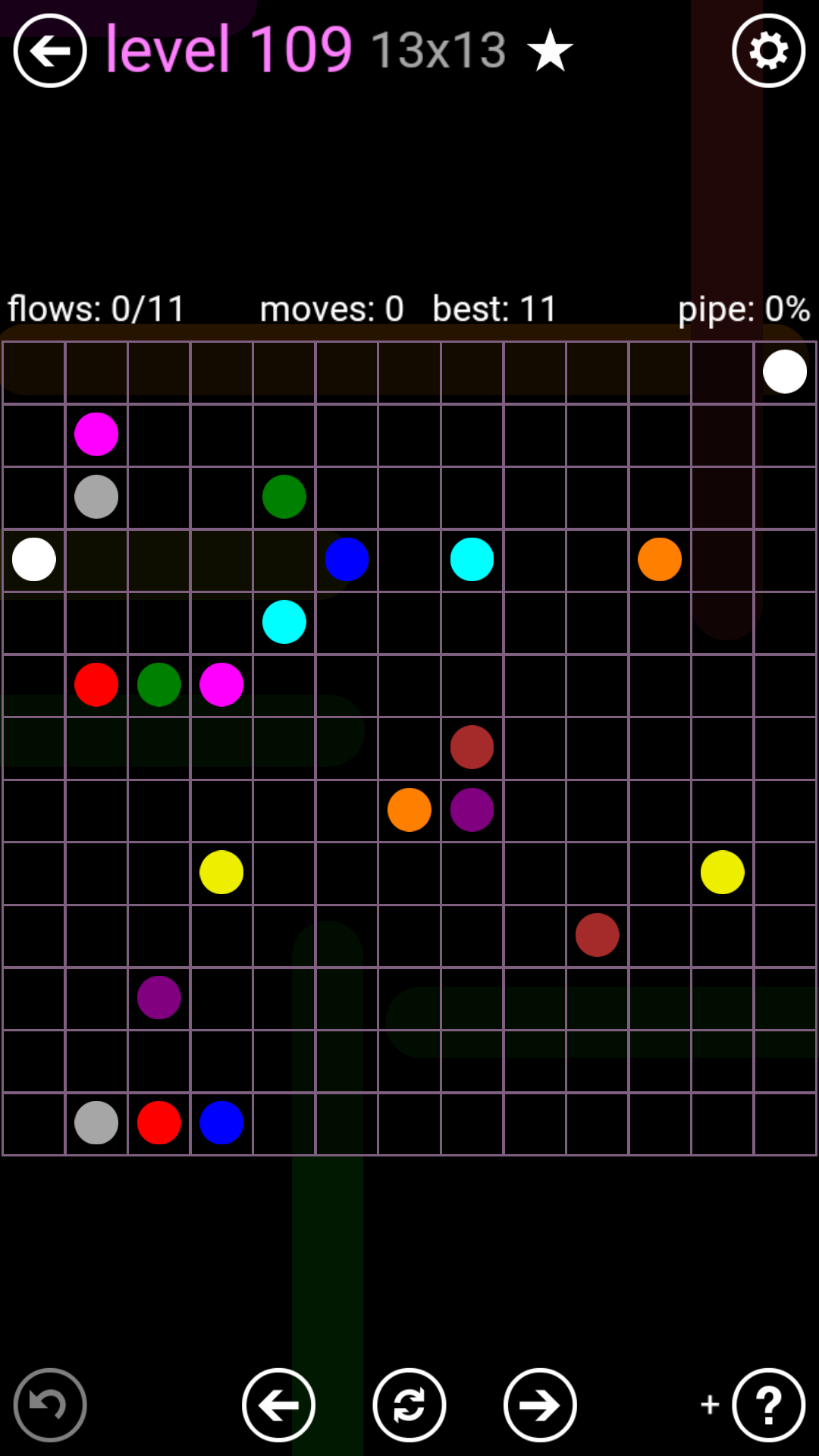Get a hint with question mark
819x1456 pixels.
tap(768, 1405)
